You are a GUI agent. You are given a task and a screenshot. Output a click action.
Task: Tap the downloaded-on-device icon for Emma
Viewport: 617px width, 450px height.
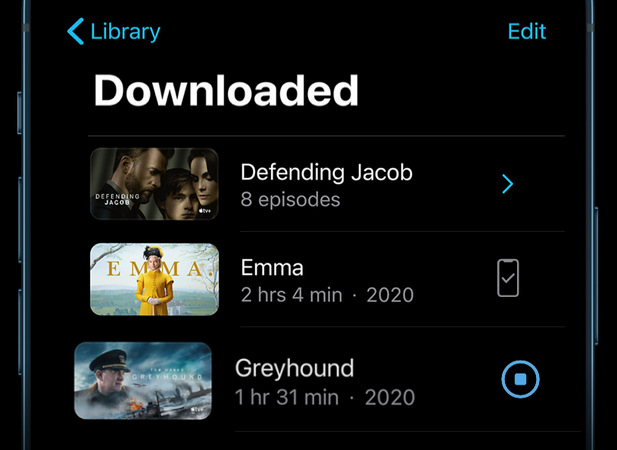[508, 278]
